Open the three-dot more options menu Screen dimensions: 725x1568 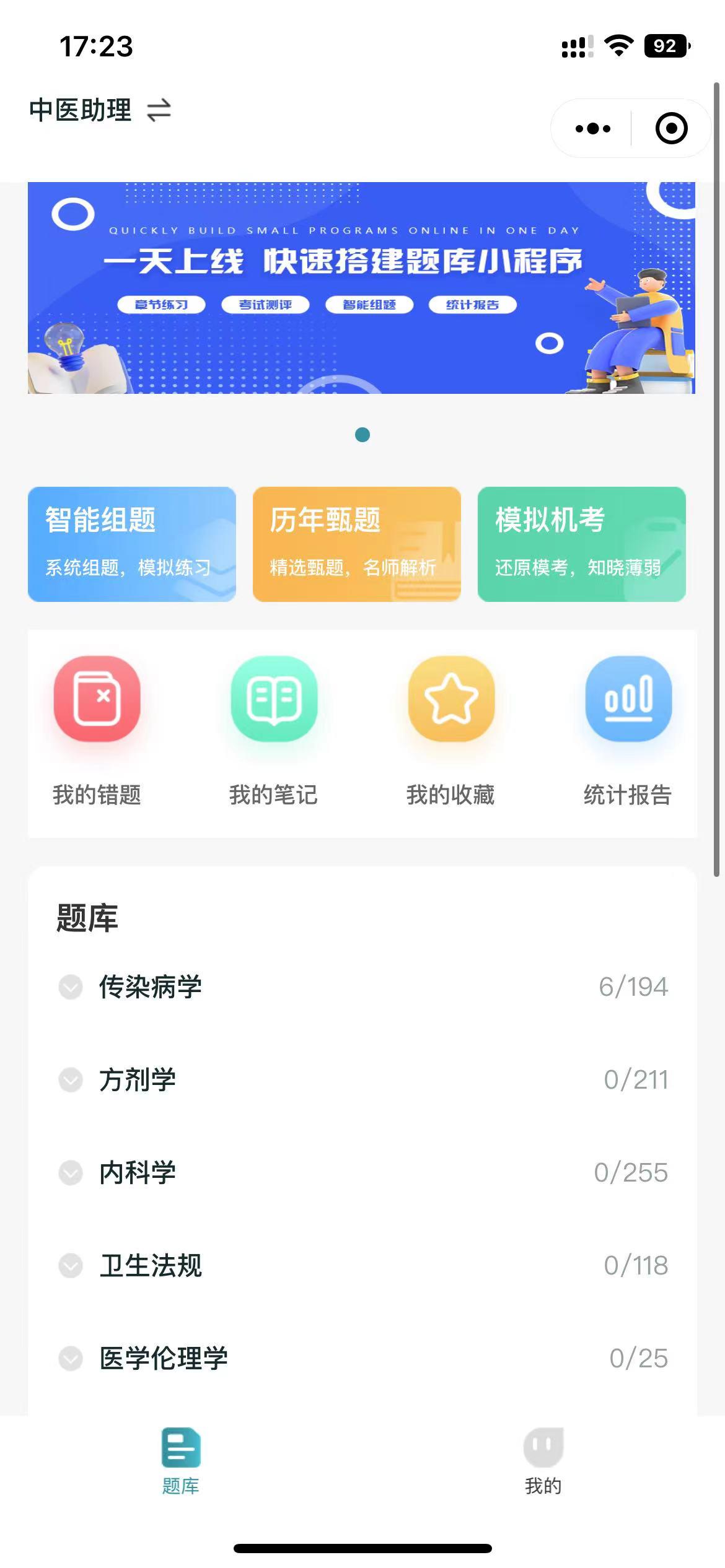[x=592, y=128]
